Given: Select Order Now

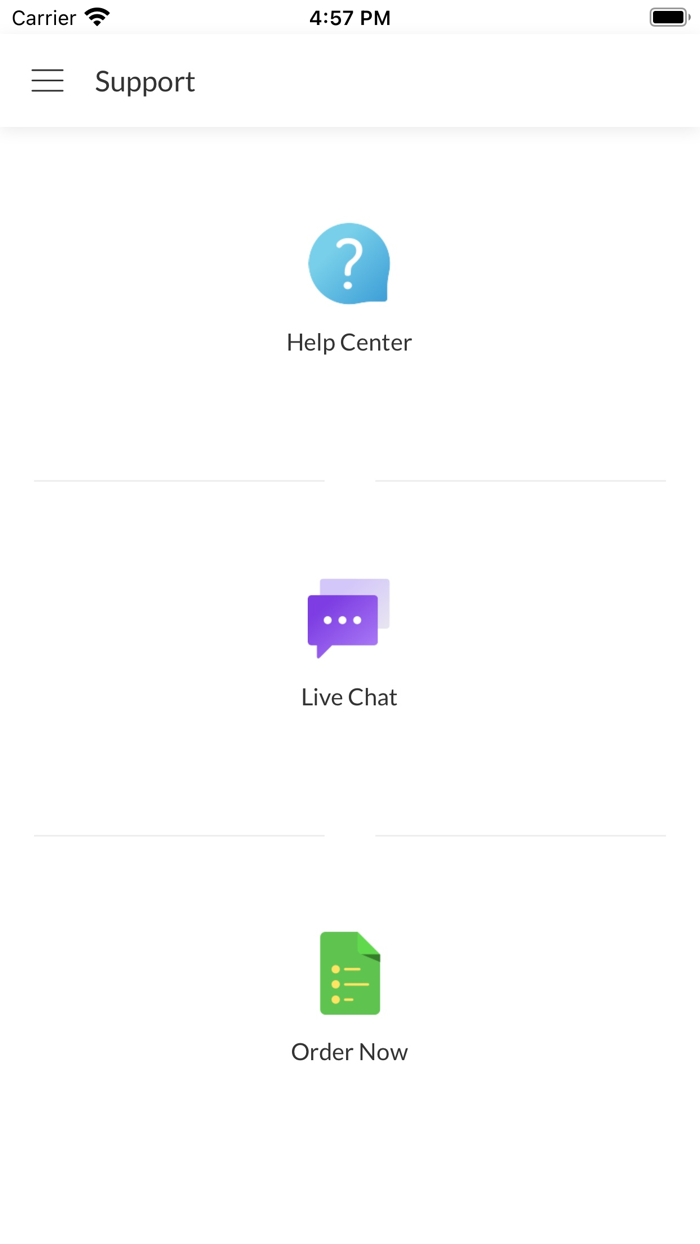Looking at the screenshot, I should click(x=349, y=998).
